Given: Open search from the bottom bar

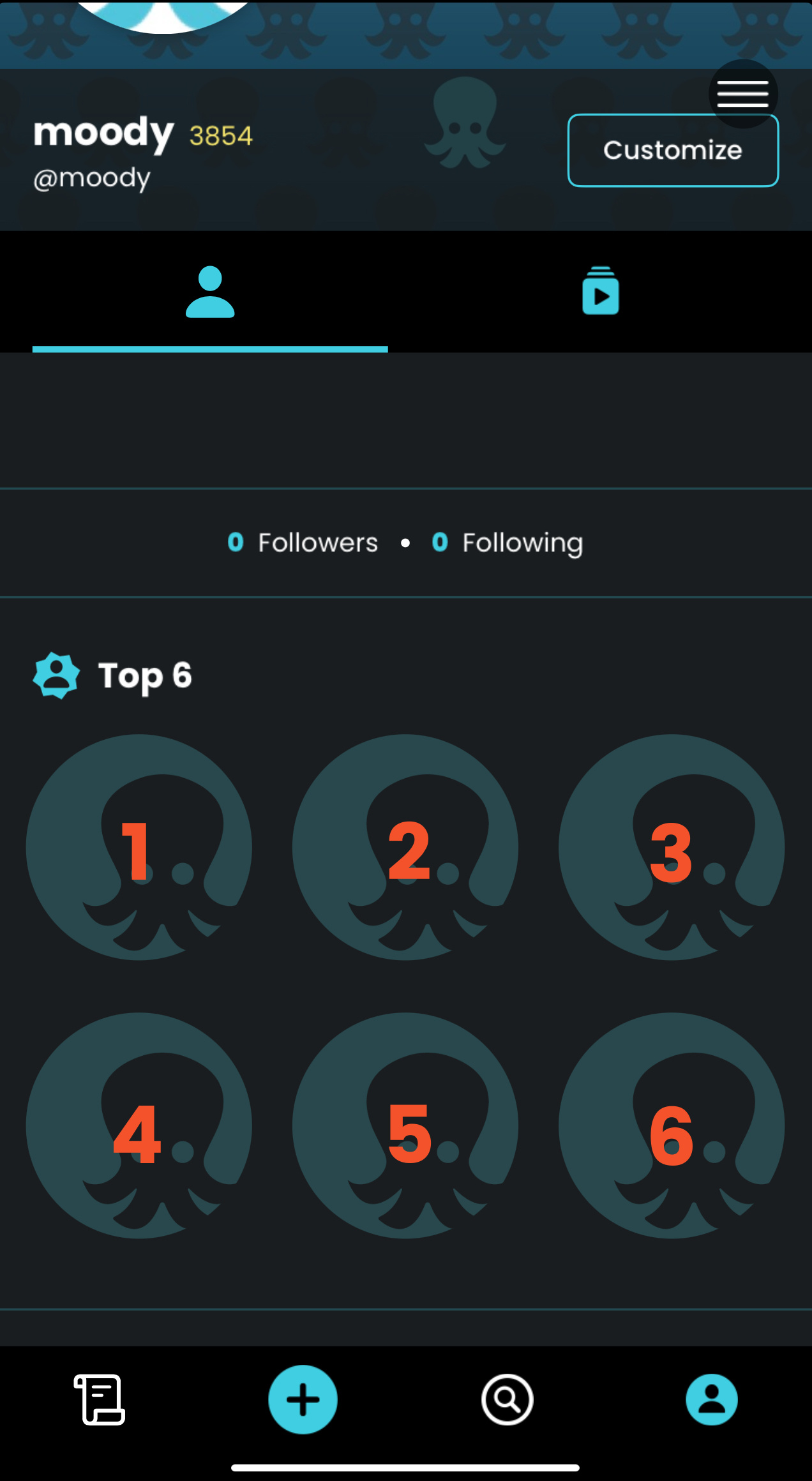Looking at the screenshot, I should 507,1399.
